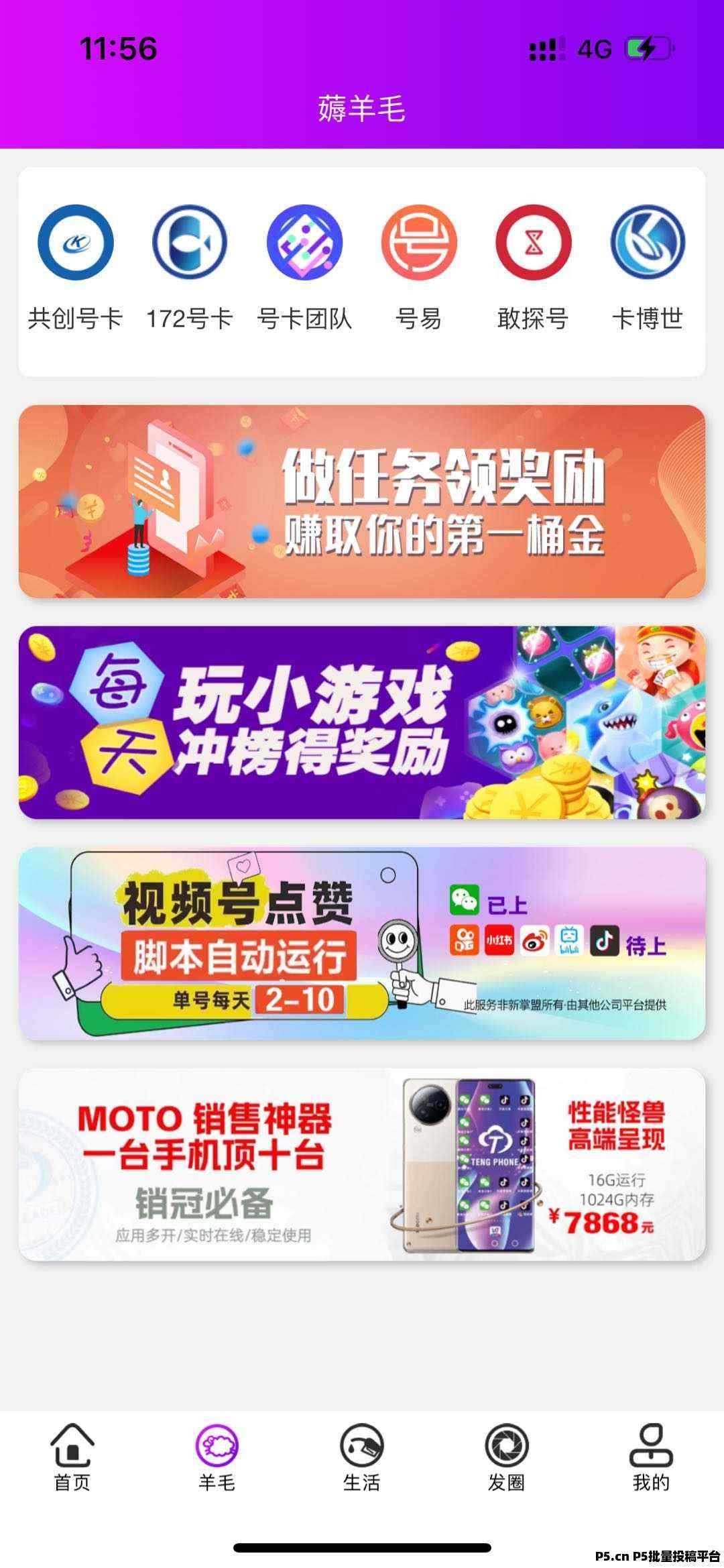Open the 视频号点赞 banner
Image resolution: width=724 pixels, height=1568 pixels.
pyautogui.click(x=362, y=943)
